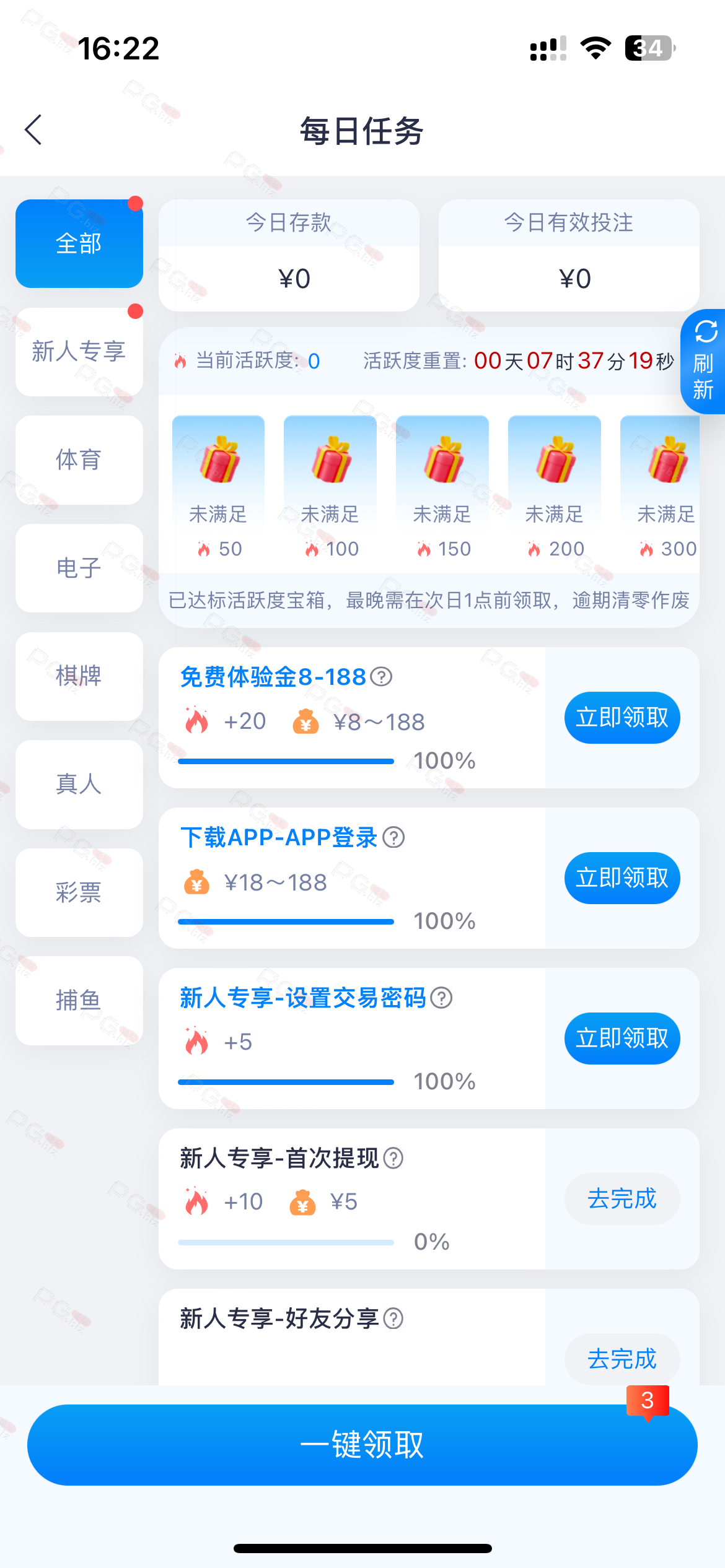This screenshot has width=725, height=1568.
Task: Tap 去完成 for 首次提现 task
Action: (622, 1199)
